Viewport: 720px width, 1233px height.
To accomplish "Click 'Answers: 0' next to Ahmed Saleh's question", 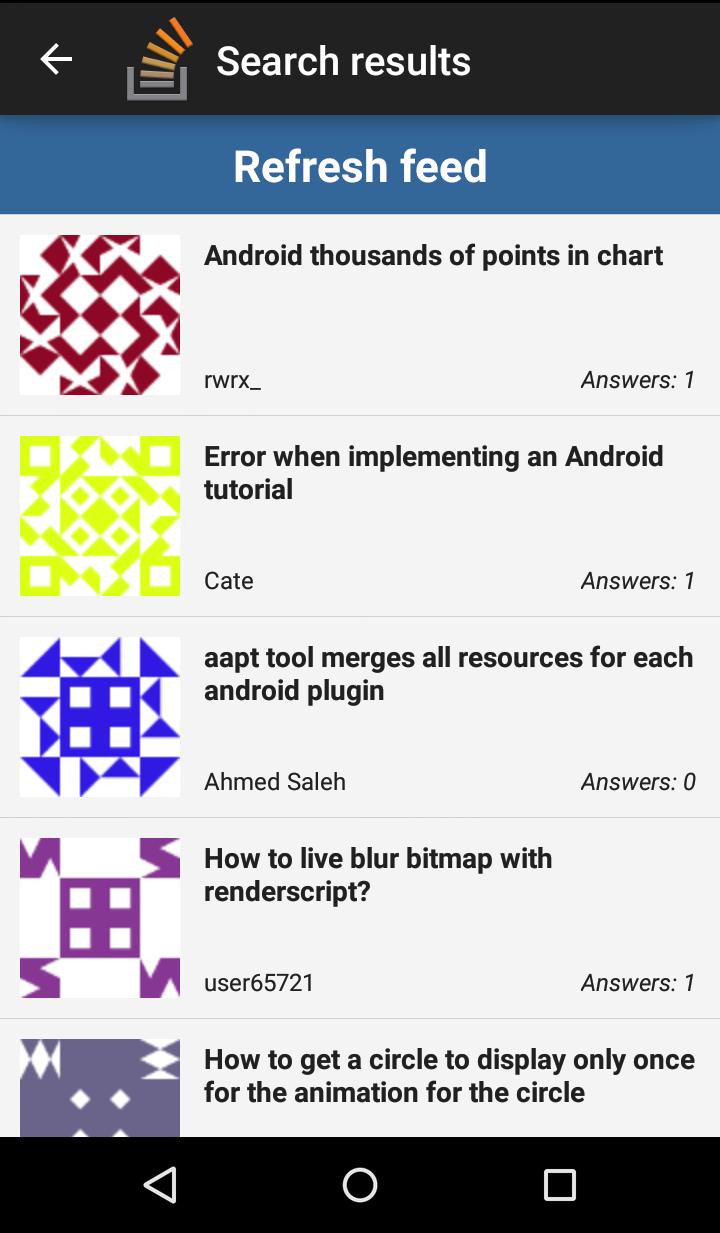I will pos(637,781).
